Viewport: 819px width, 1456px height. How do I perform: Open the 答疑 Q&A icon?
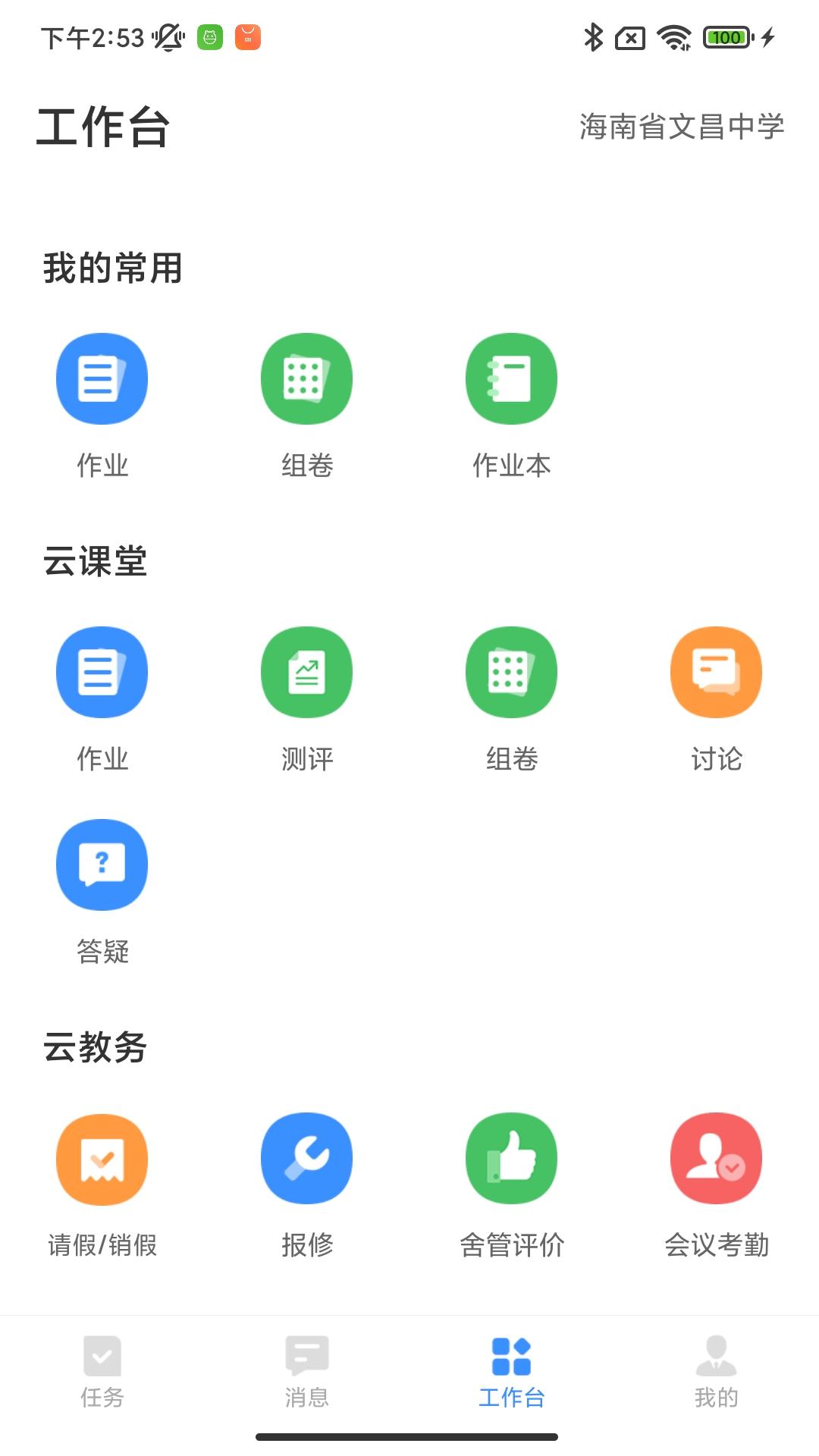(x=102, y=864)
